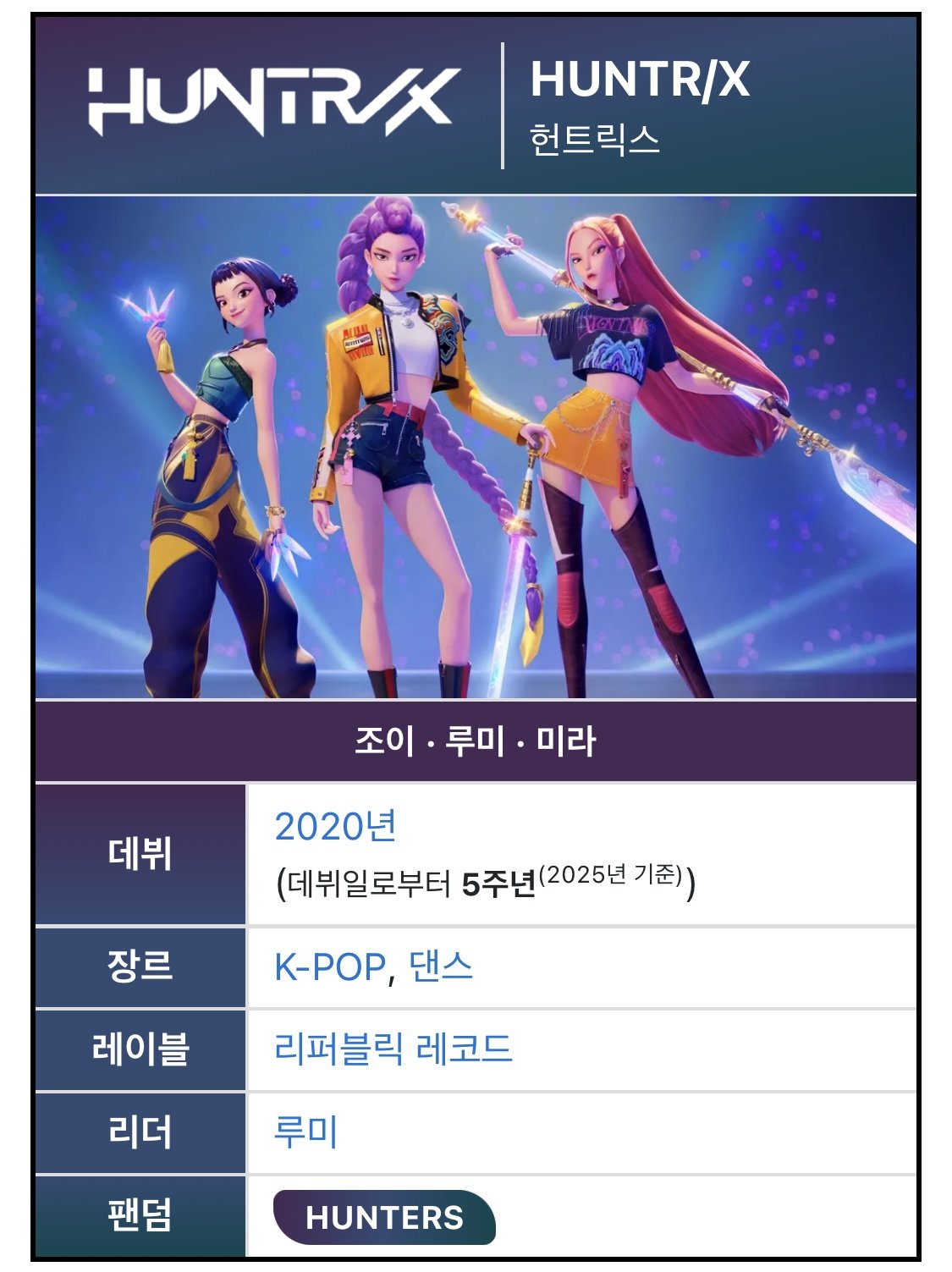Open the 리퍼블릭 레코드 label link
This screenshot has height=1272, width=952.
click(393, 1049)
